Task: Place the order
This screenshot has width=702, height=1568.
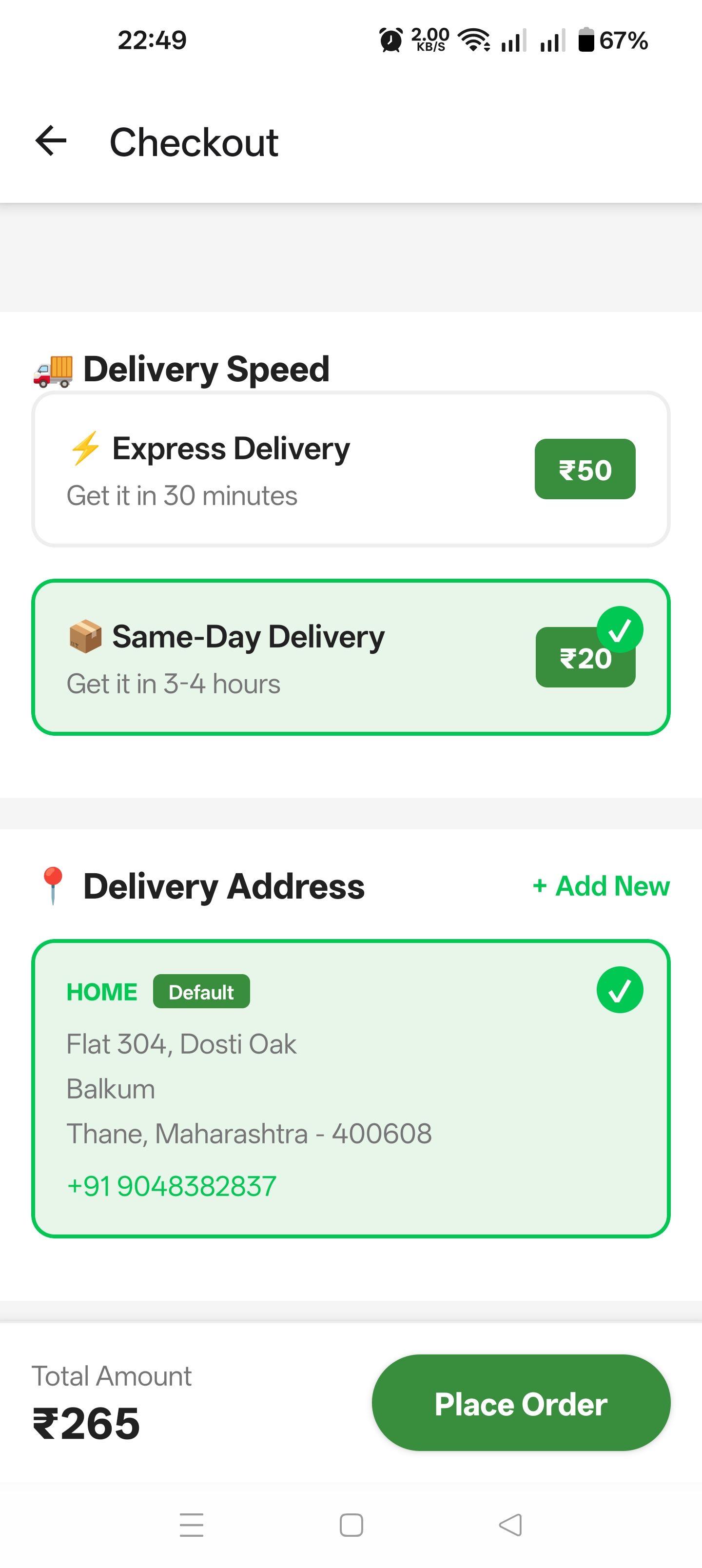Action: (521, 1403)
